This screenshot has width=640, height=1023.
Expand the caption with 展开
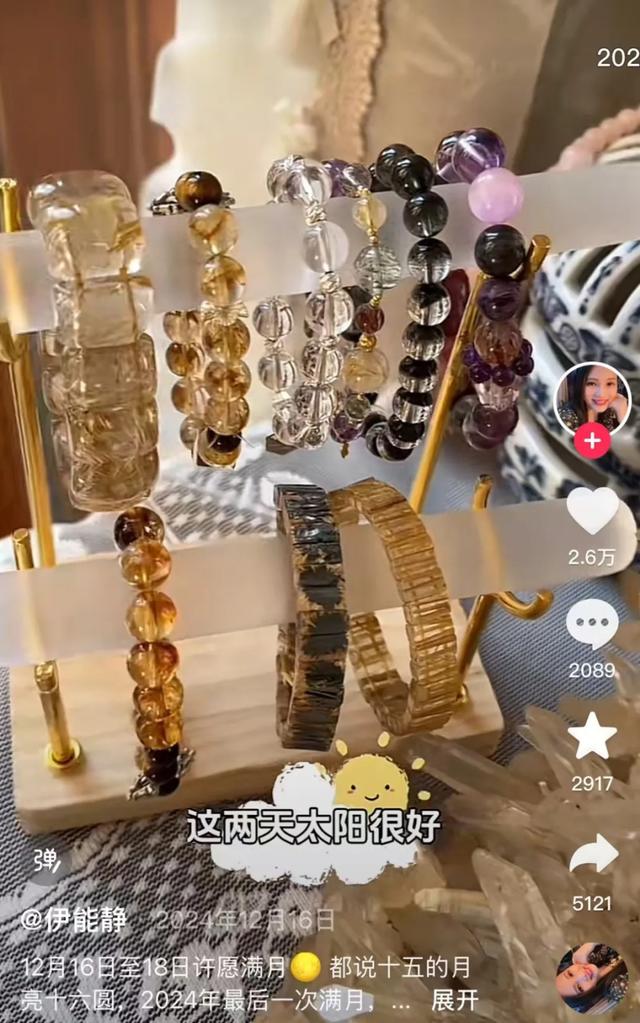[455, 998]
